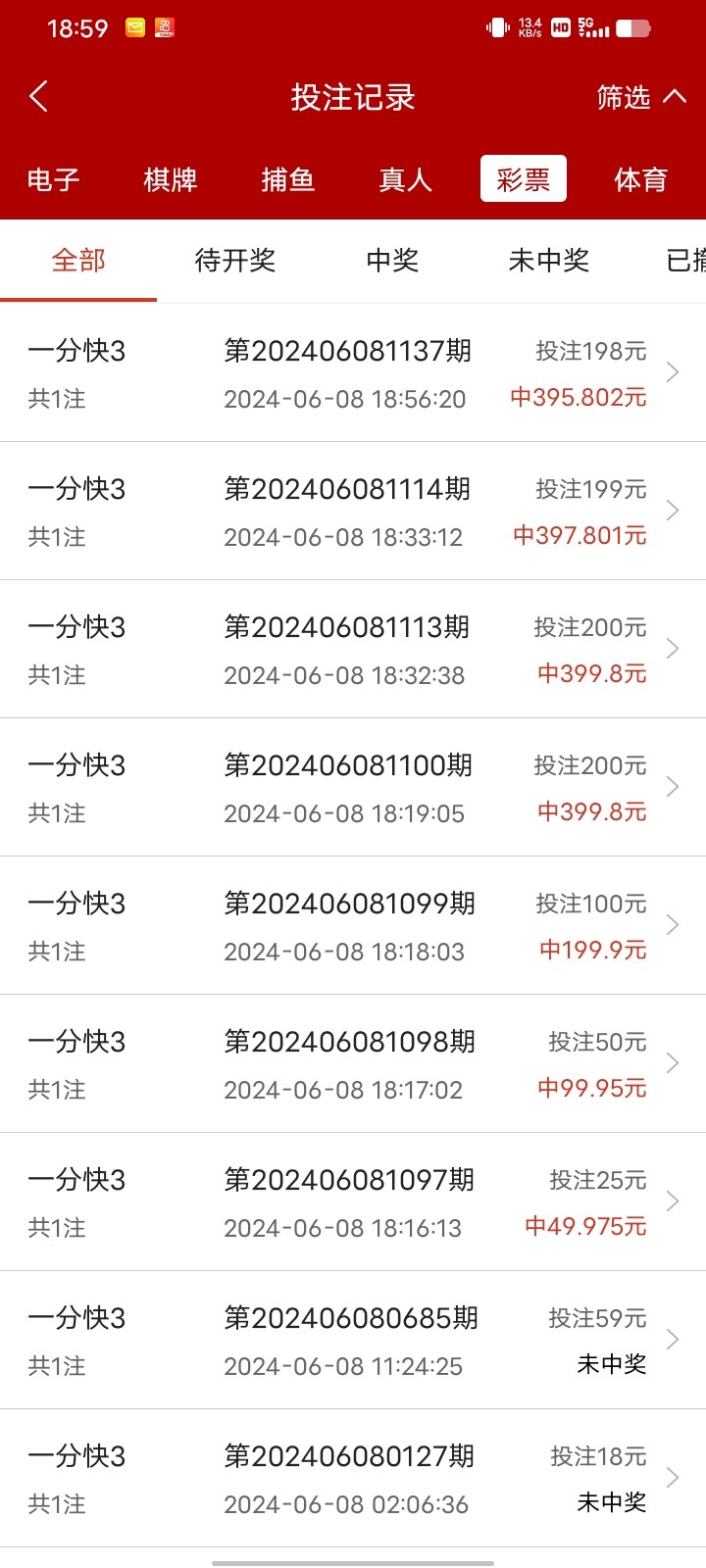Viewport: 706px width, 1568px height.
Task: Switch to the 棋牌 category tab
Action: coord(171,179)
